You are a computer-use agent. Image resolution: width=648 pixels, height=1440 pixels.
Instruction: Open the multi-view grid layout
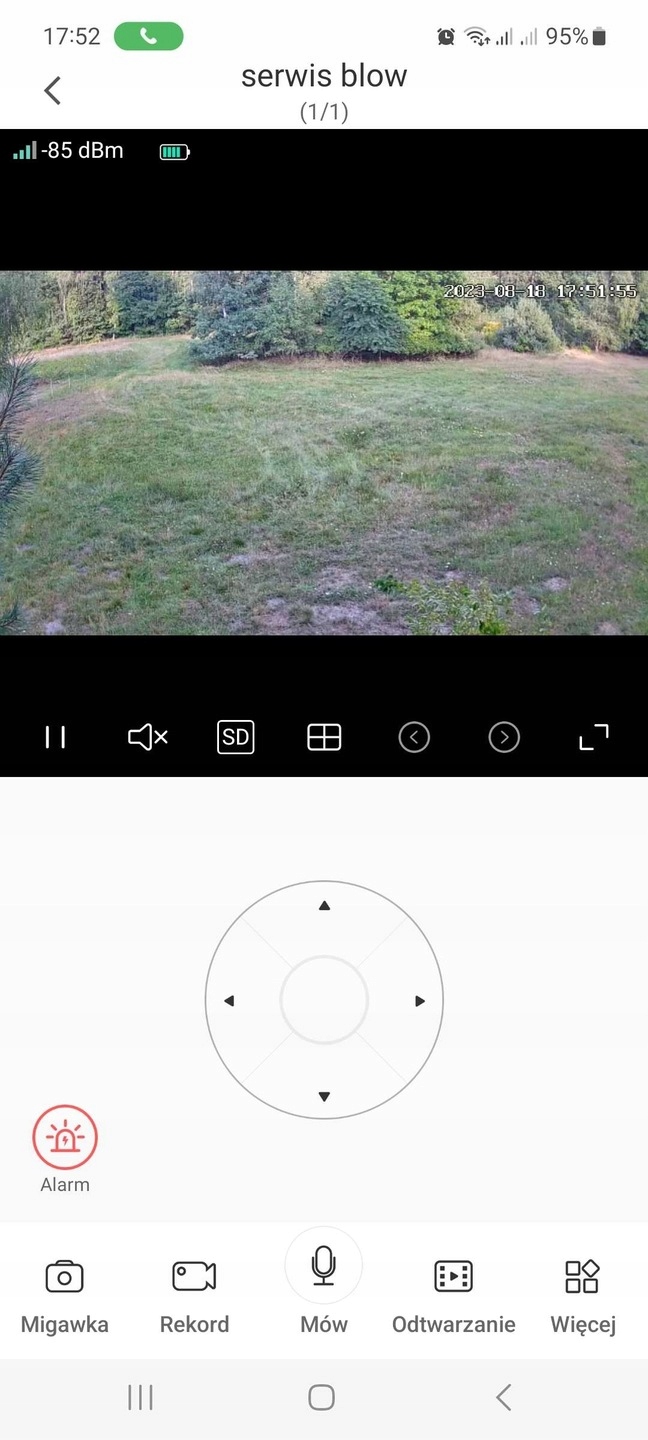point(324,738)
